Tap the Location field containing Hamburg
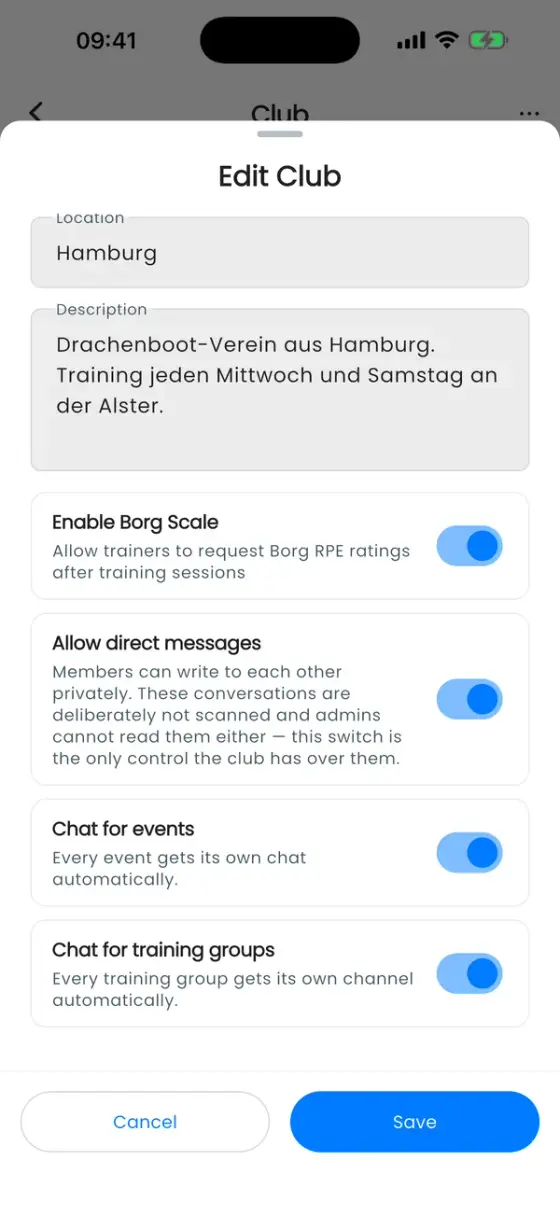 [x=280, y=253]
